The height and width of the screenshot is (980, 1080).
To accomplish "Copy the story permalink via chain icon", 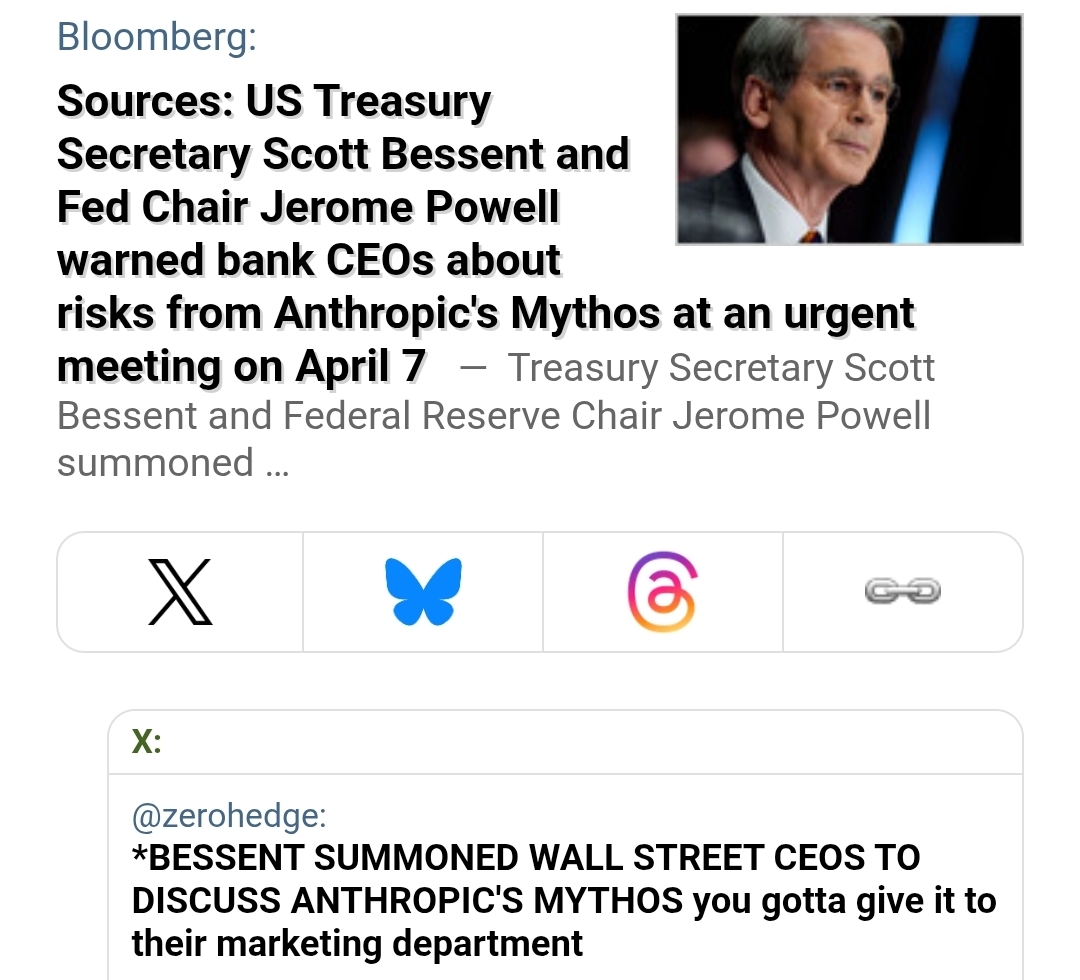I will 902,592.
